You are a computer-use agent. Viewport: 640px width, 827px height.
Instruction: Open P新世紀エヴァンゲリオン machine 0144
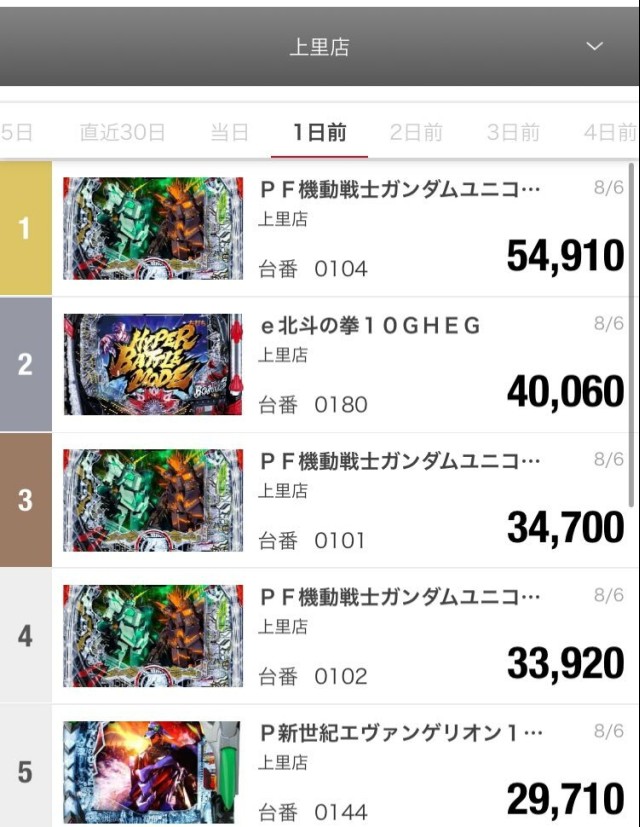(340, 770)
